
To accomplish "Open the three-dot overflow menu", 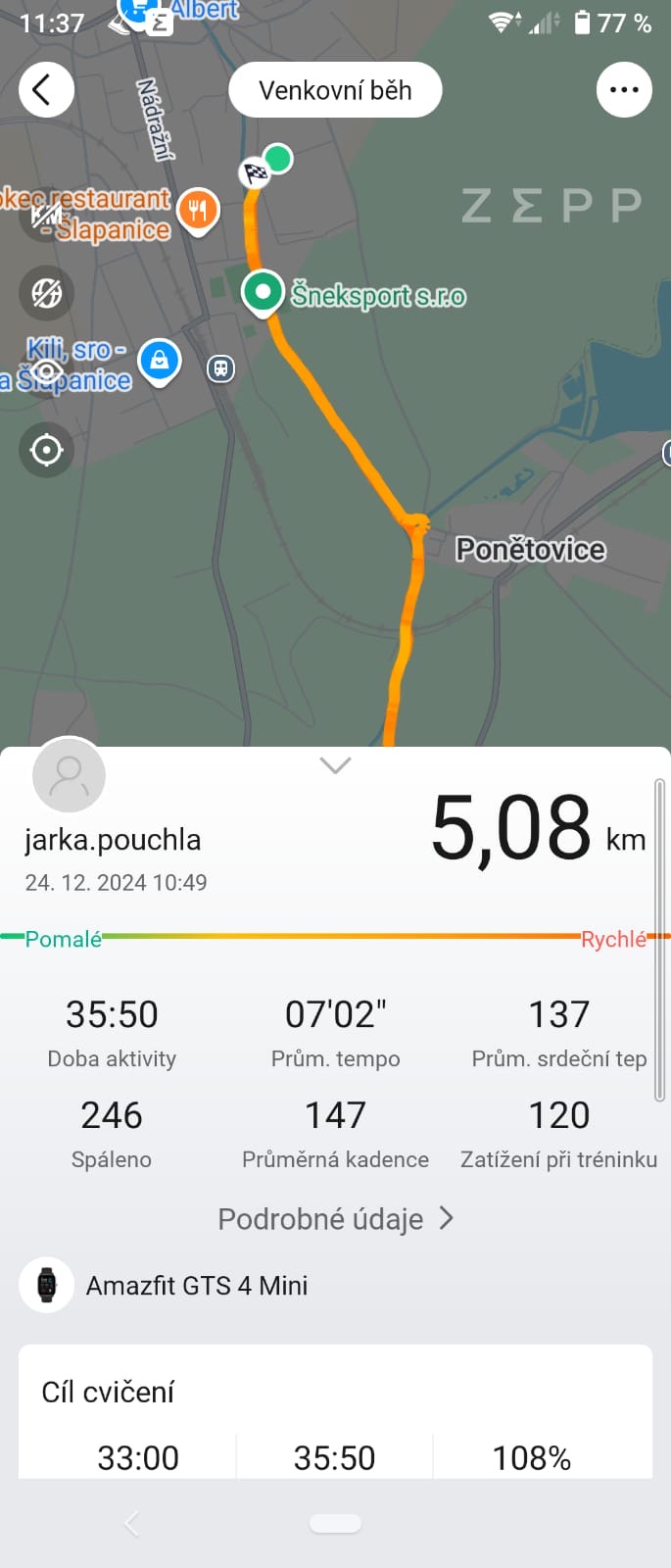I will [x=624, y=90].
